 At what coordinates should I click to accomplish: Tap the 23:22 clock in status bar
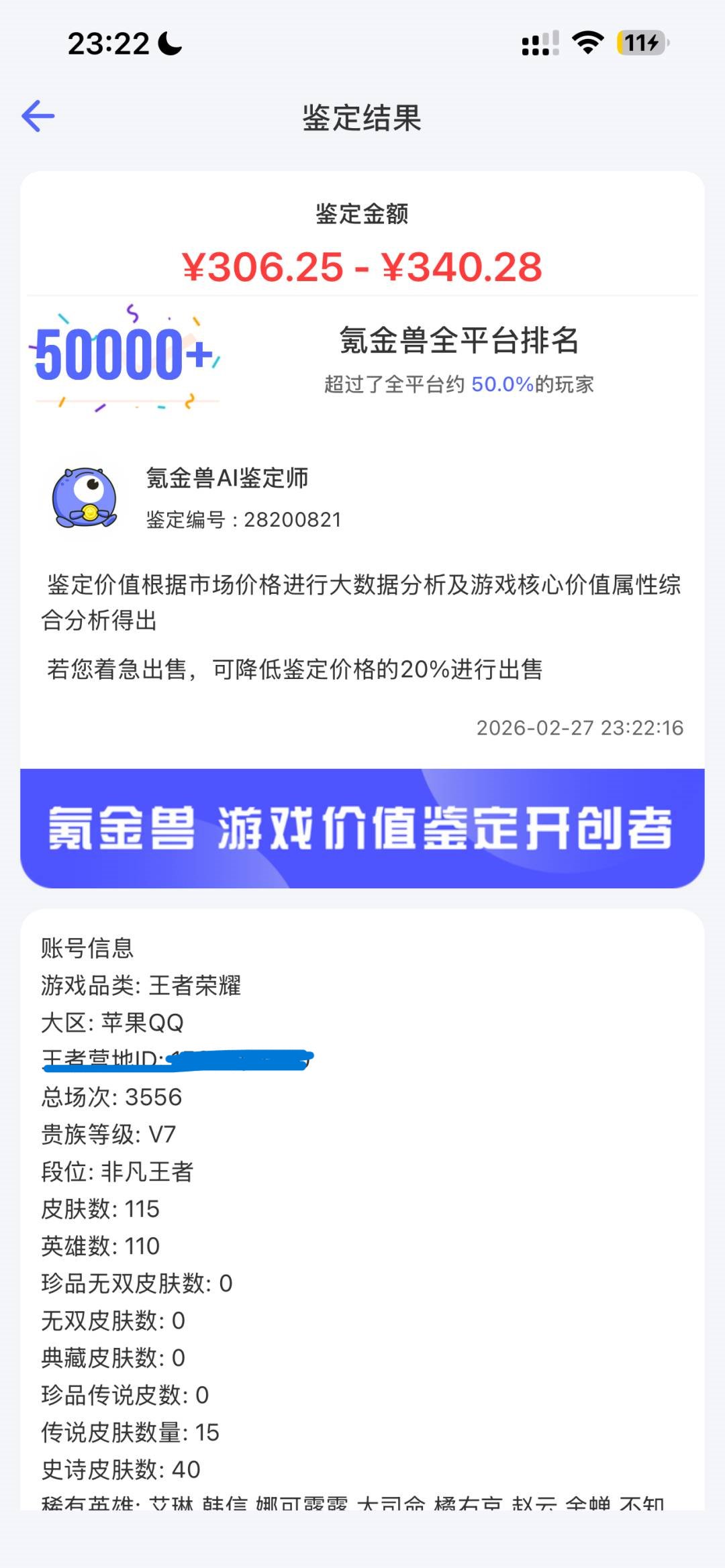point(109,42)
